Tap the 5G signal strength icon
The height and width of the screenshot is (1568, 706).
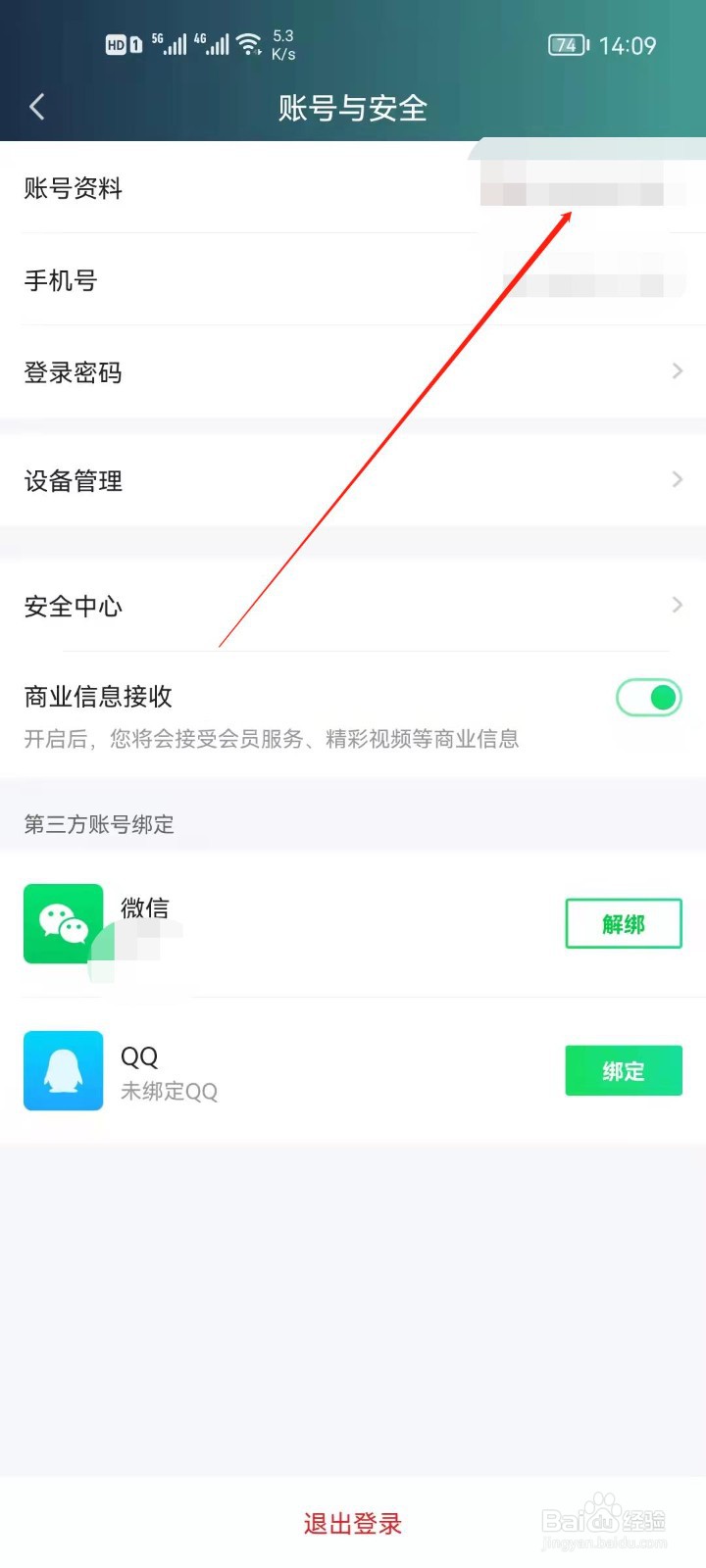(x=169, y=43)
